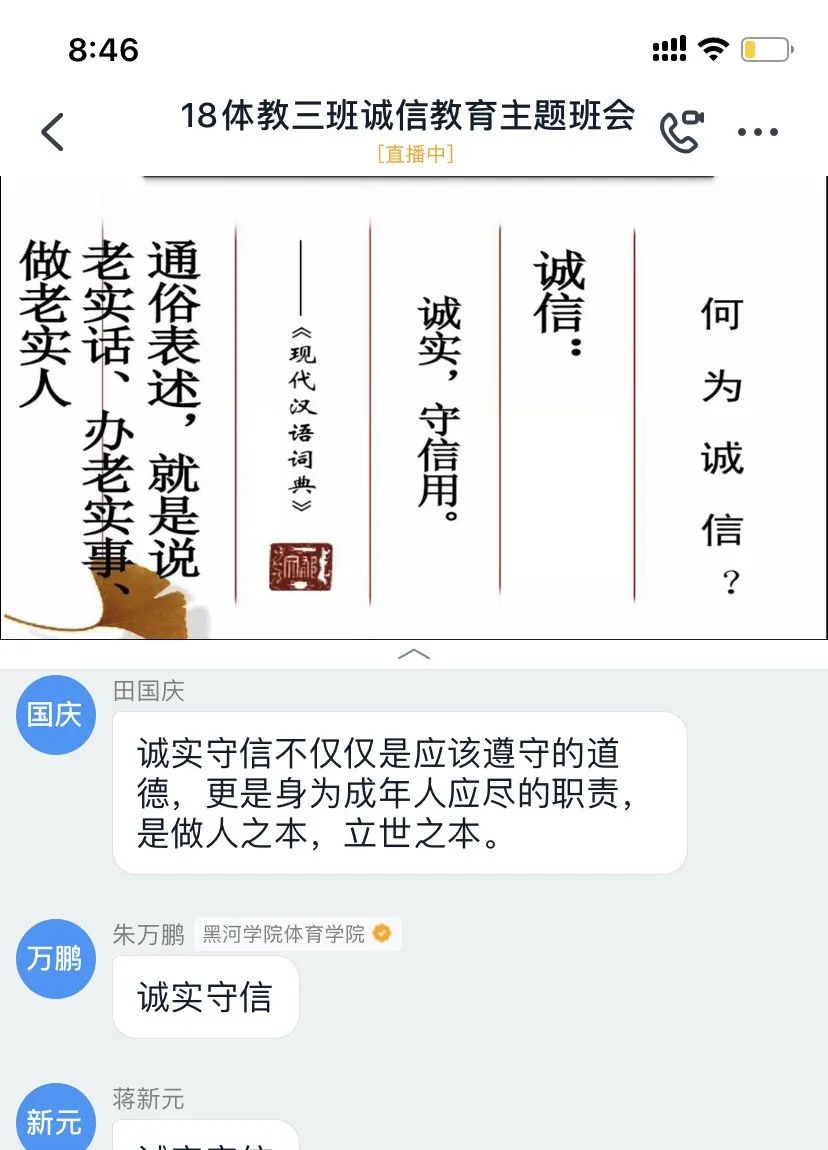Screen dimensions: 828x1150
Task: Open the three-dot overflow menu
Action: pos(757,132)
